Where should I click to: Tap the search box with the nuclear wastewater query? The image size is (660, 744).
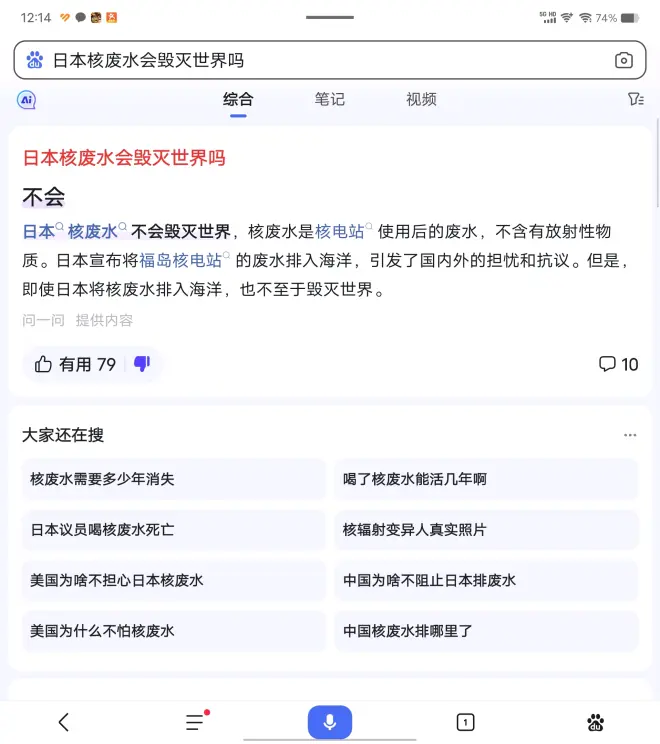(320, 60)
